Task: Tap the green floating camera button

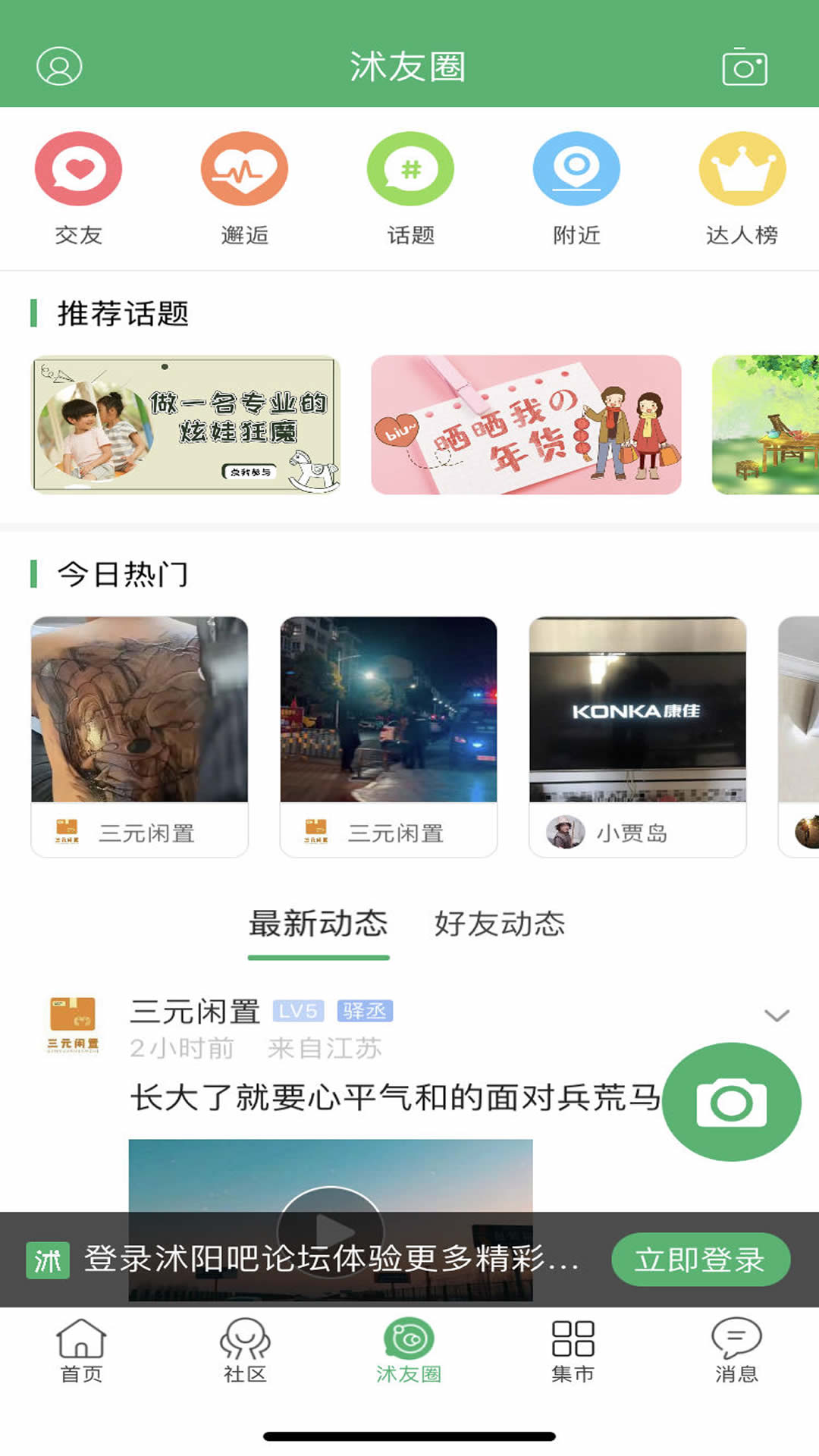Action: point(731,1102)
